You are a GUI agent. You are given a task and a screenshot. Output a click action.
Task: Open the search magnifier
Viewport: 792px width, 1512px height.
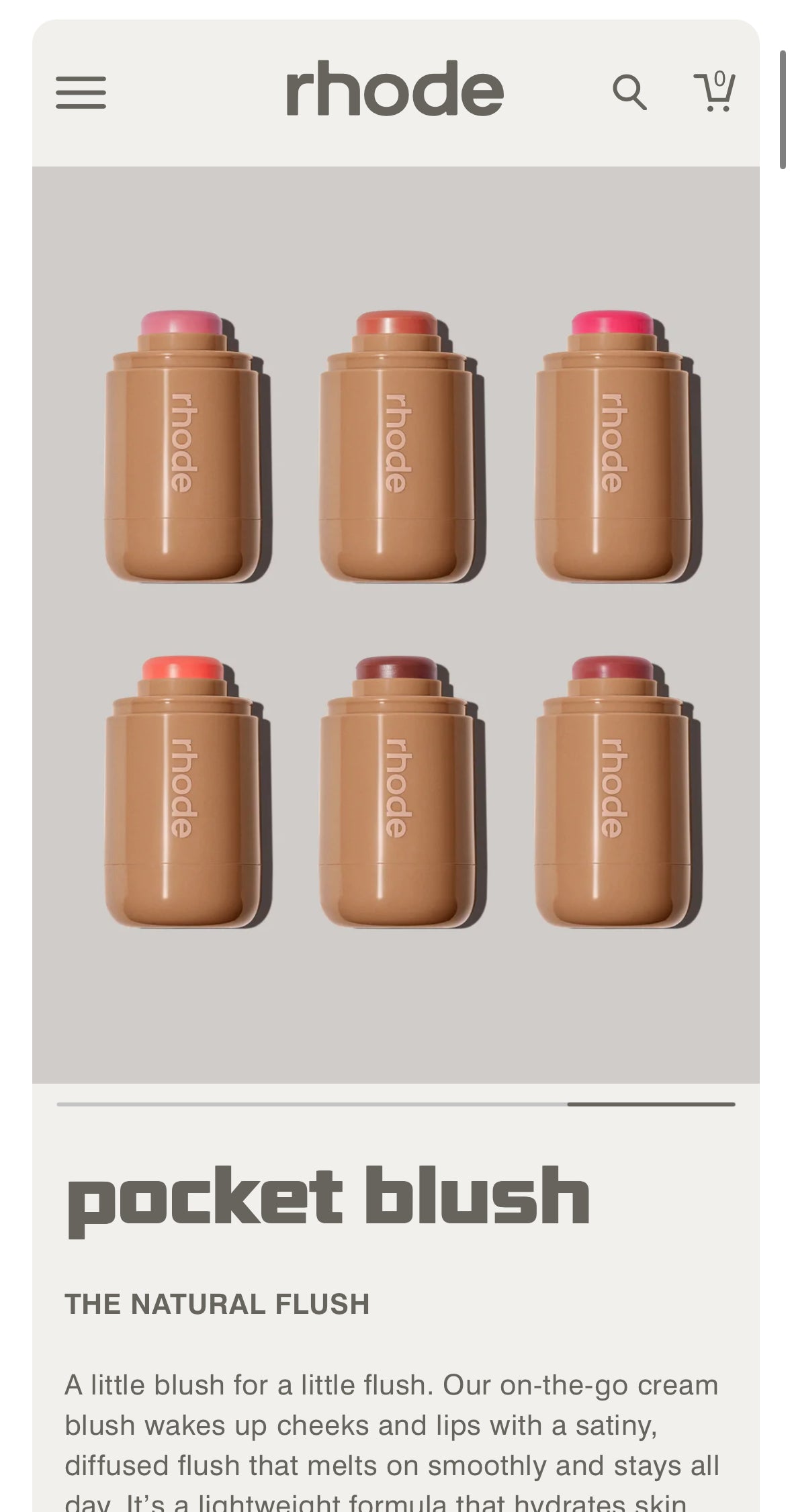(629, 93)
